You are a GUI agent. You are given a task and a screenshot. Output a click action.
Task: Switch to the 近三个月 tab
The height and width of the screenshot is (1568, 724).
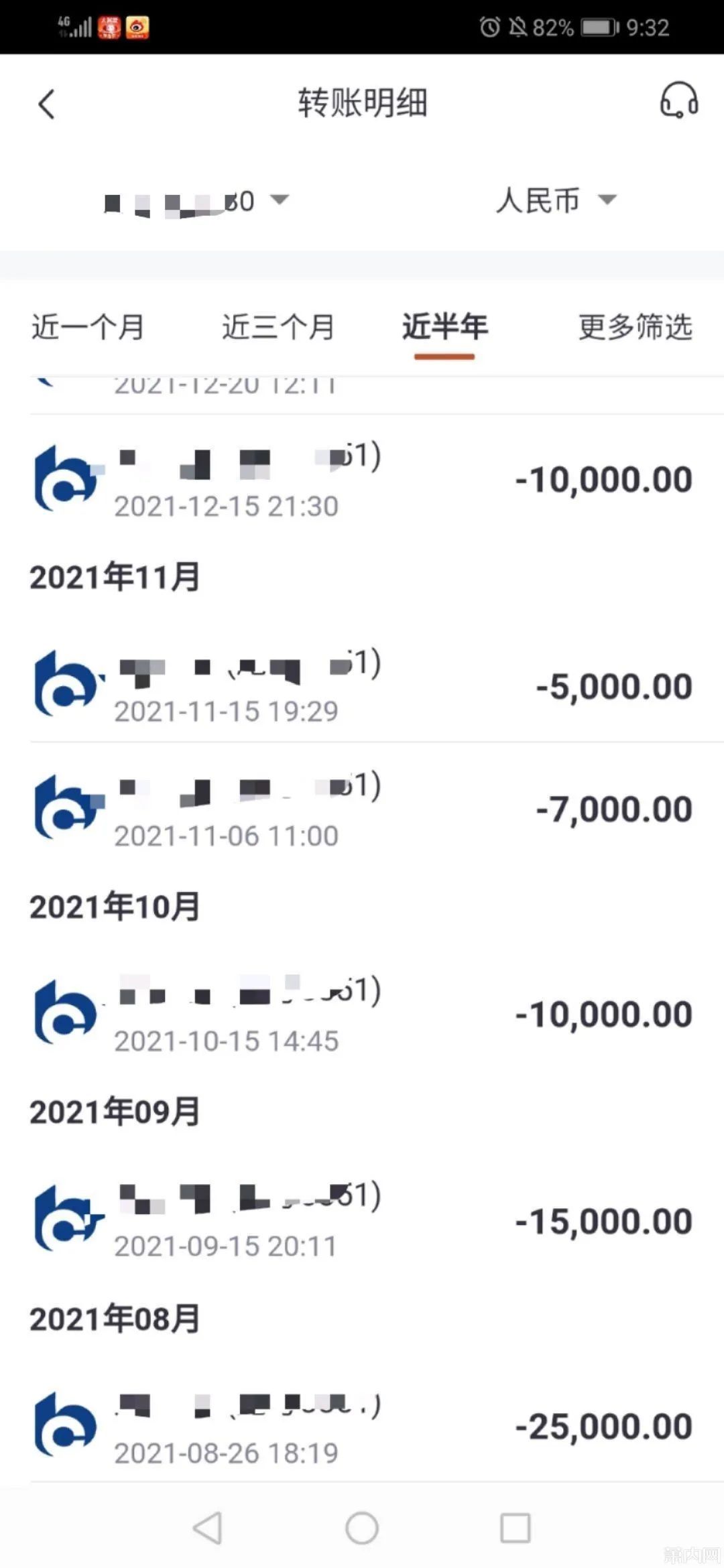tap(278, 328)
